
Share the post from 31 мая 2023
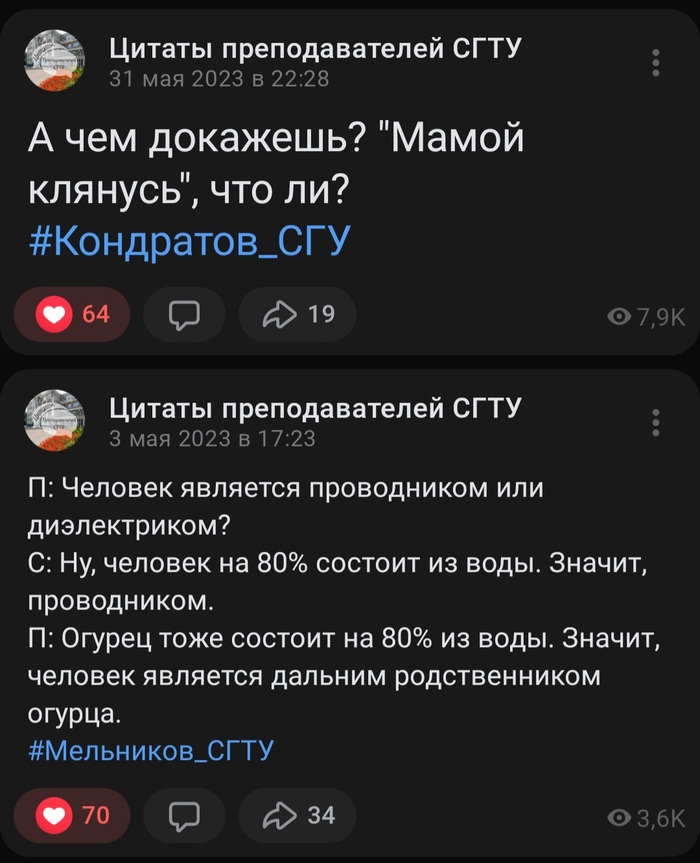298,315
